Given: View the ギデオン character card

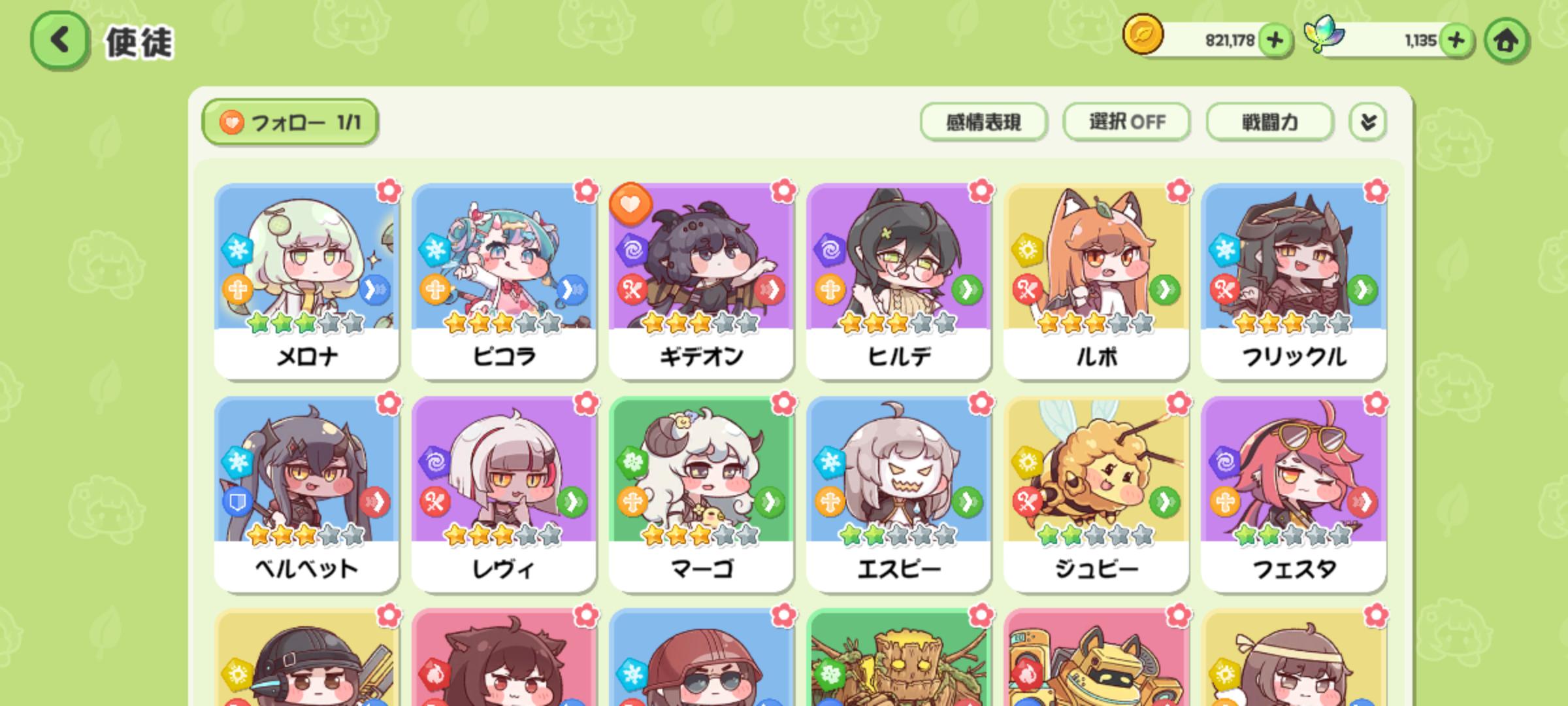Looking at the screenshot, I should (701, 281).
